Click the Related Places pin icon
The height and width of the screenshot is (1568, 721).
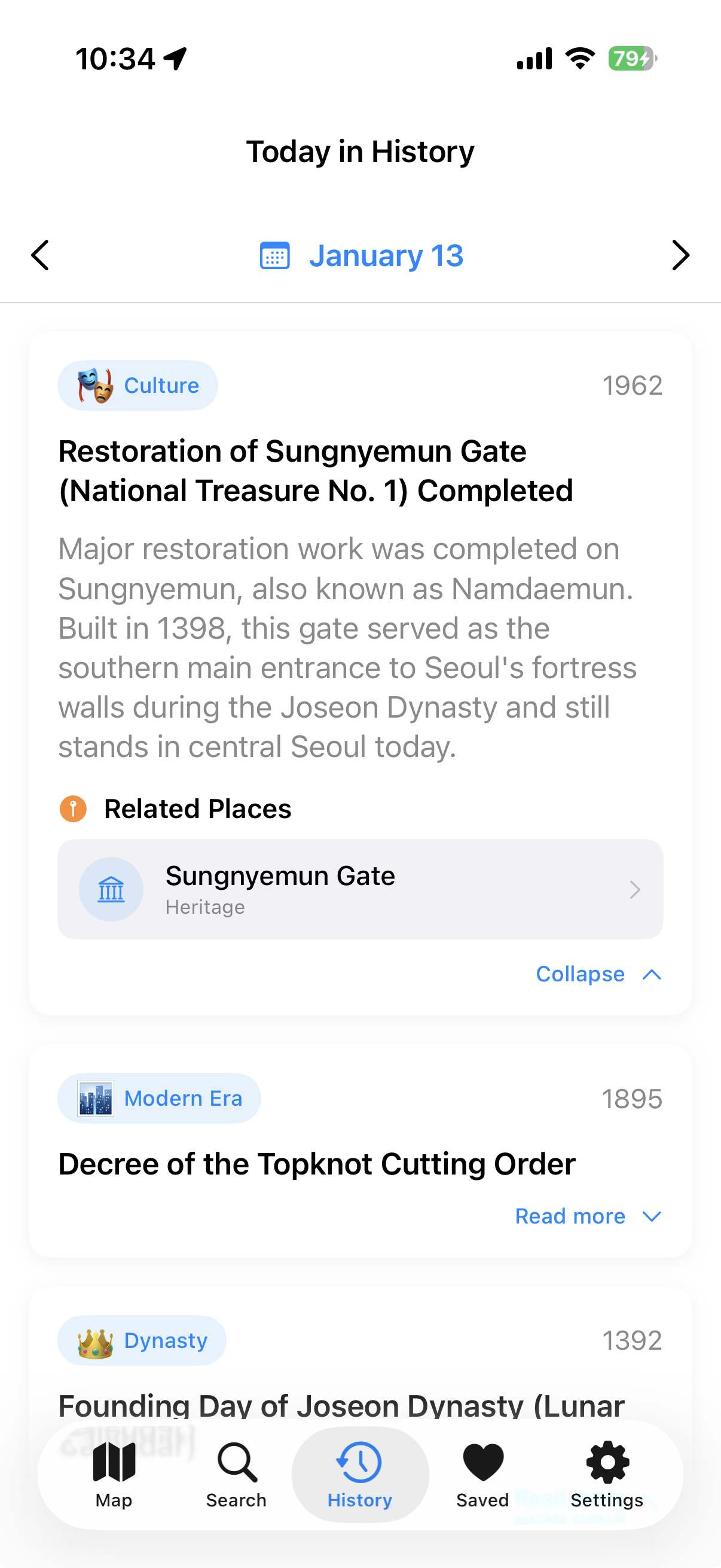click(x=72, y=809)
